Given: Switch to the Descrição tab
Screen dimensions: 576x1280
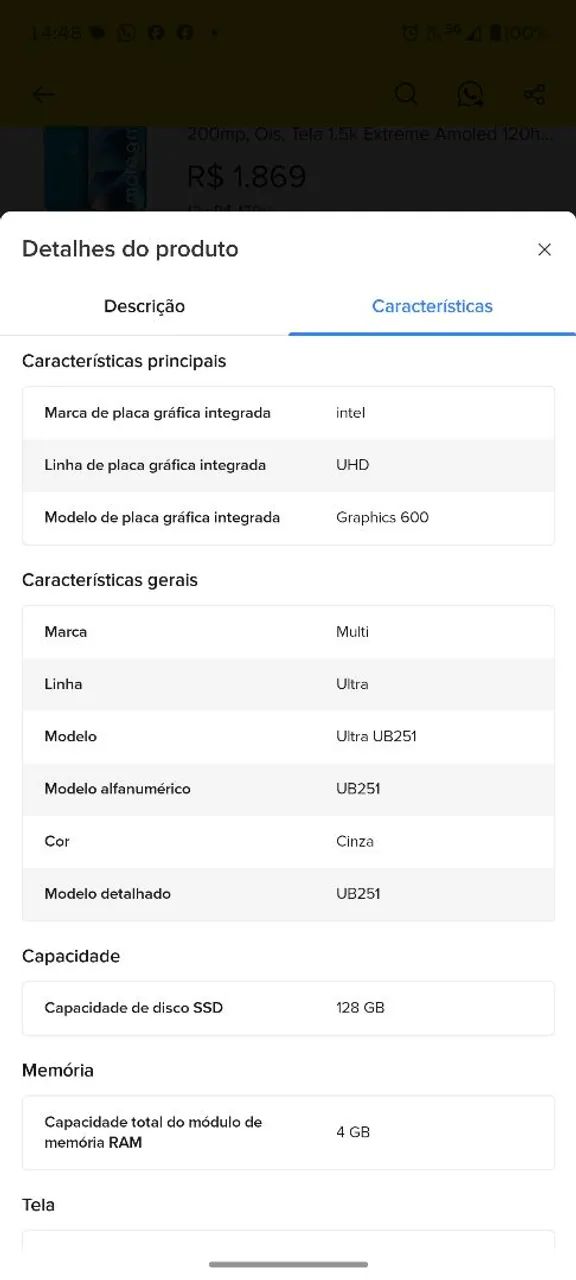Looking at the screenshot, I should click(x=144, y=306).
